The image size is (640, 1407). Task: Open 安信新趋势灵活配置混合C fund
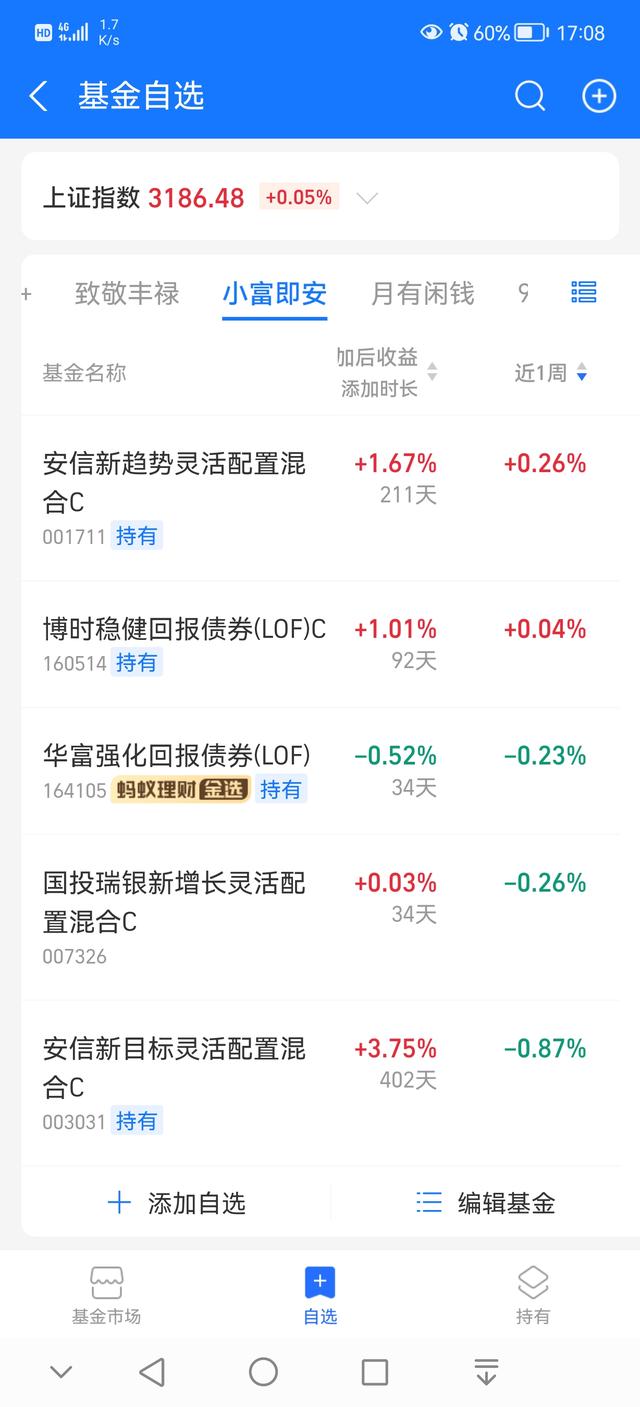point(320,498)
